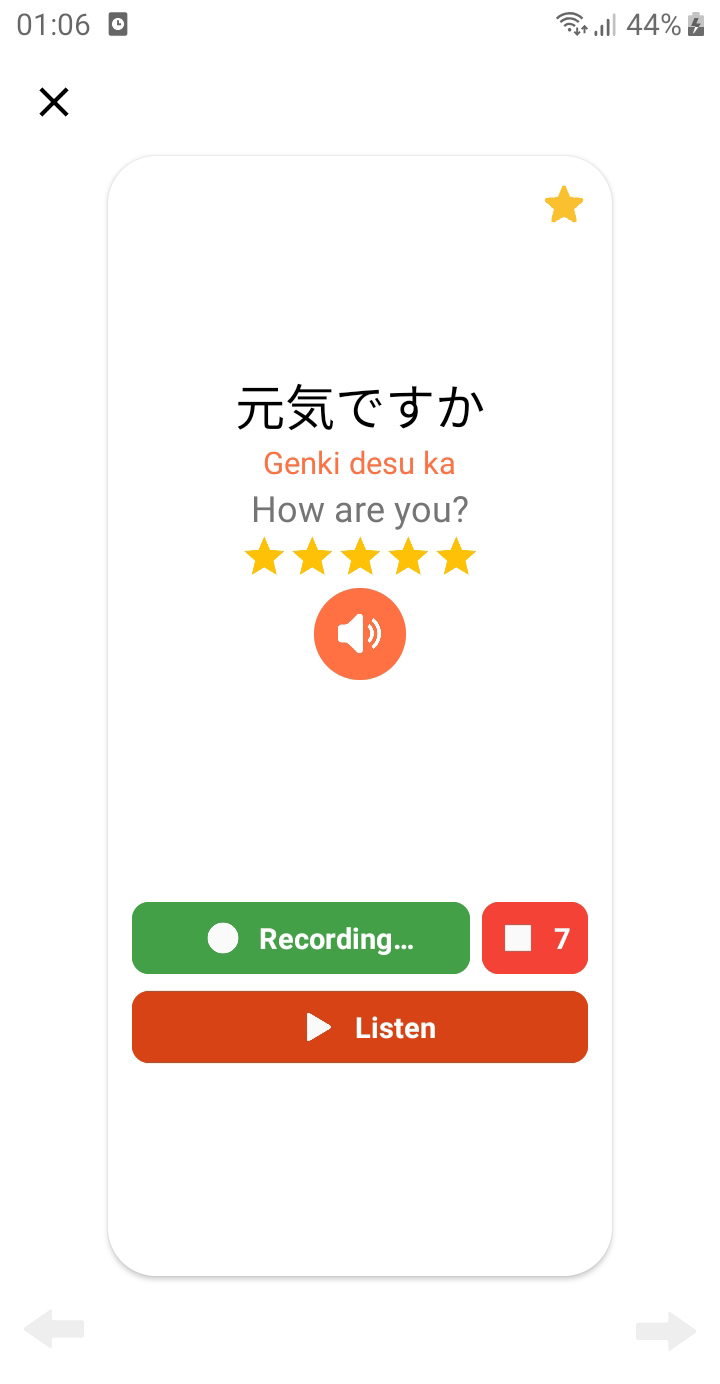The width and height of the screenshot is (720, 1384).
Task: Rate the card one star
Action: pyautogui.click(x=264, y=556)
